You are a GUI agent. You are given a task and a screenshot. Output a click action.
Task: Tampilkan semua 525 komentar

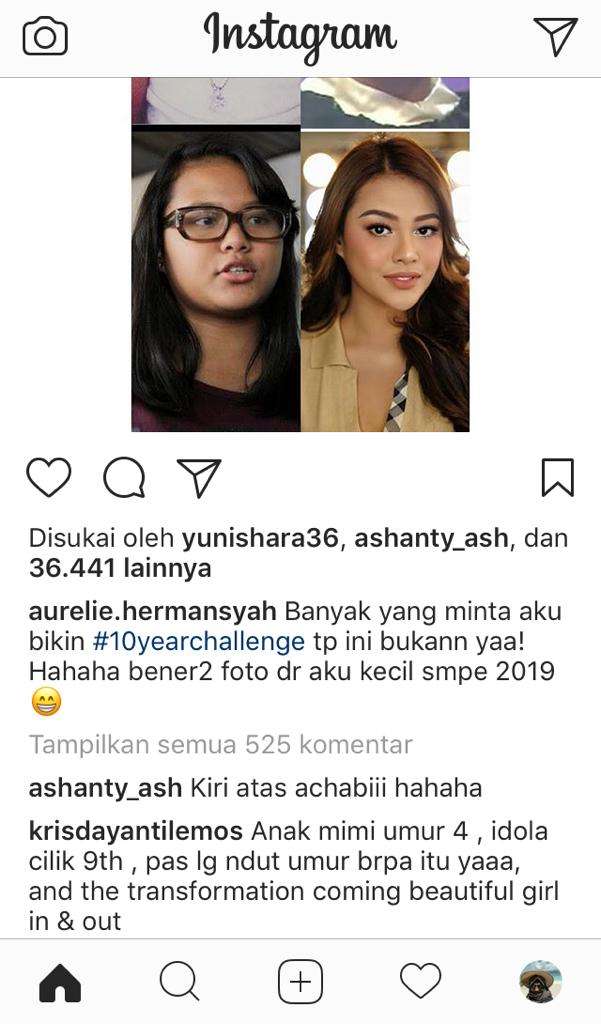[x=220, y=745]
